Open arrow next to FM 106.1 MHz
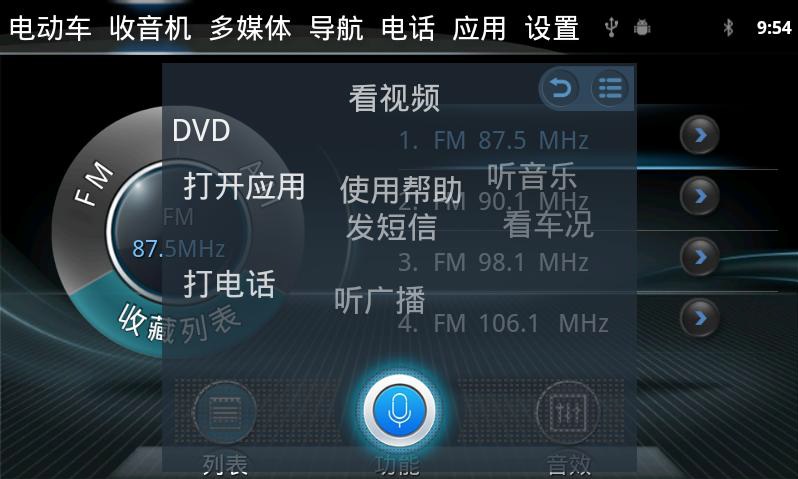 pyautogui.click(x=700, y=319)
